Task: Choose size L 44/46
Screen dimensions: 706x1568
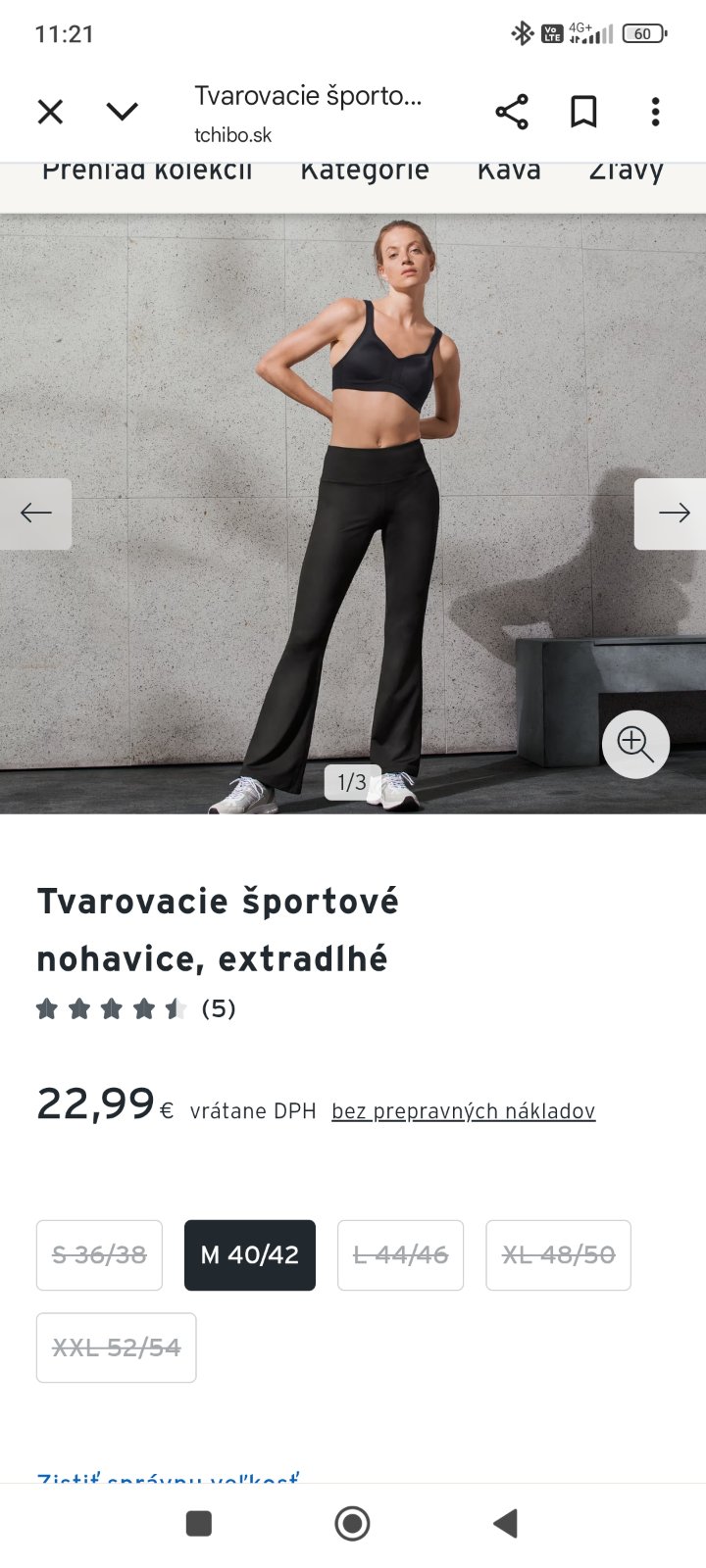Action: 400,1255
